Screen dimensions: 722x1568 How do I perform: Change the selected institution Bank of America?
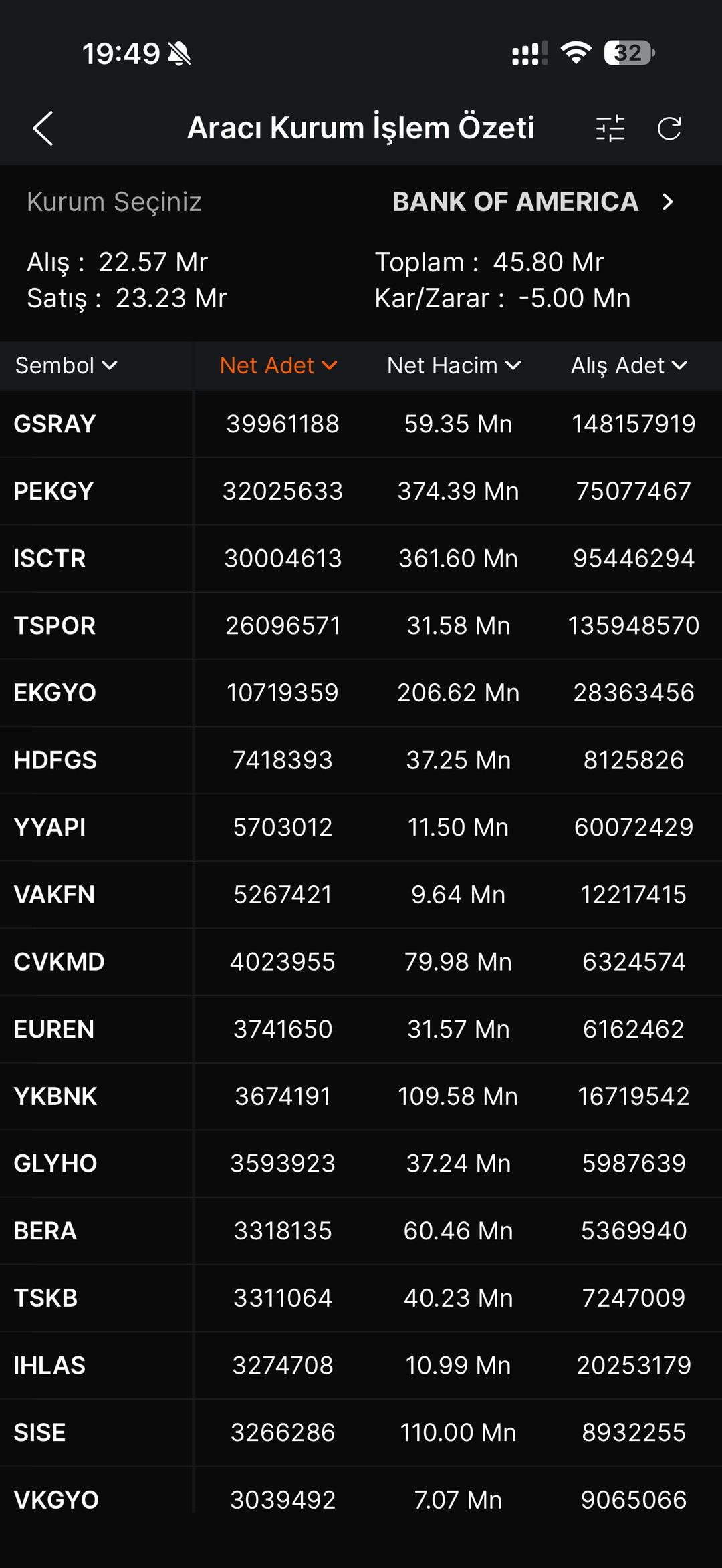(x=533, y=202)
